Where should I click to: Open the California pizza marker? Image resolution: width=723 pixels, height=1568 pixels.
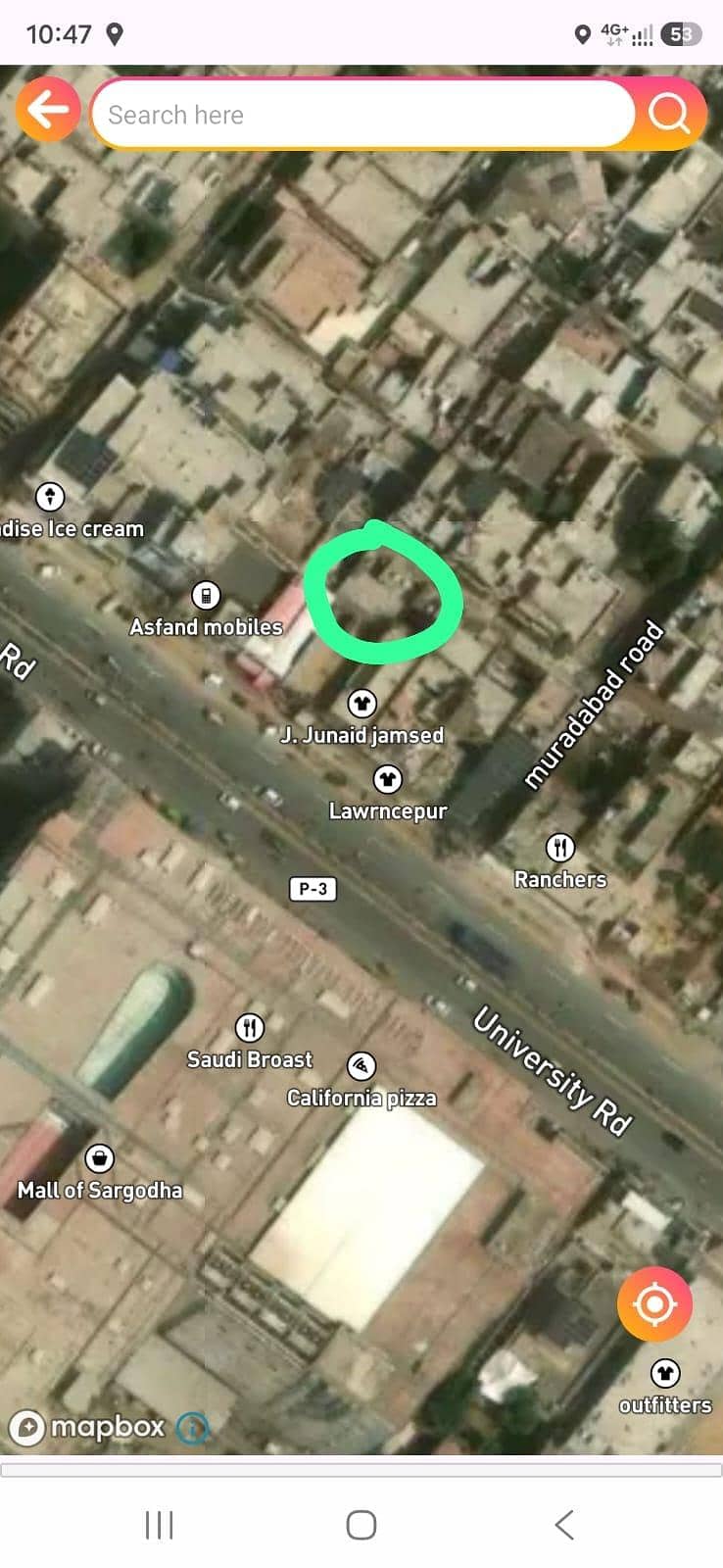[x=361, y=1066]
